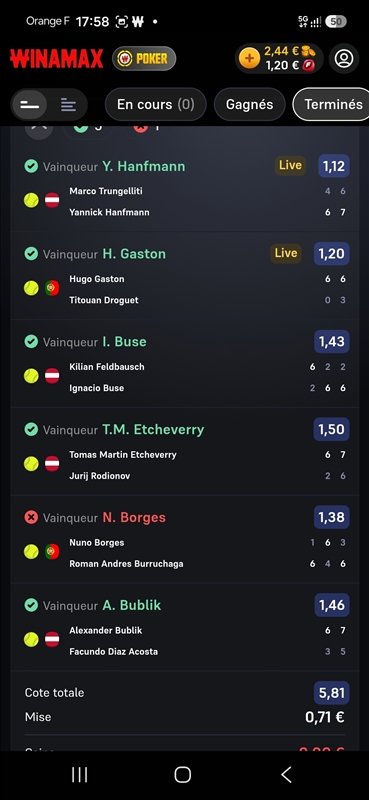Go back with the system back button
The height and width of the screenshot is (800, 369).
click(286, 774)
